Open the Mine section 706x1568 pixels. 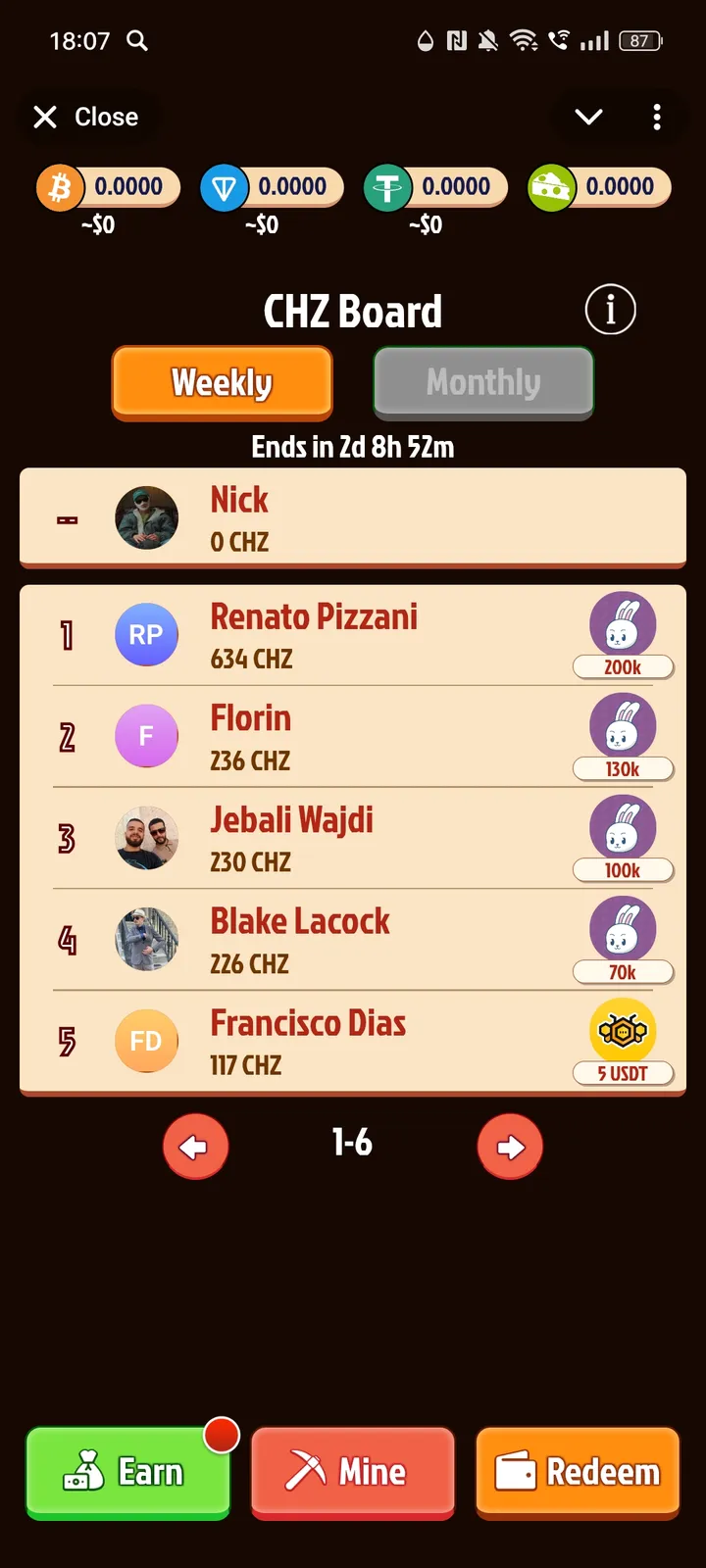[353, 1473]
